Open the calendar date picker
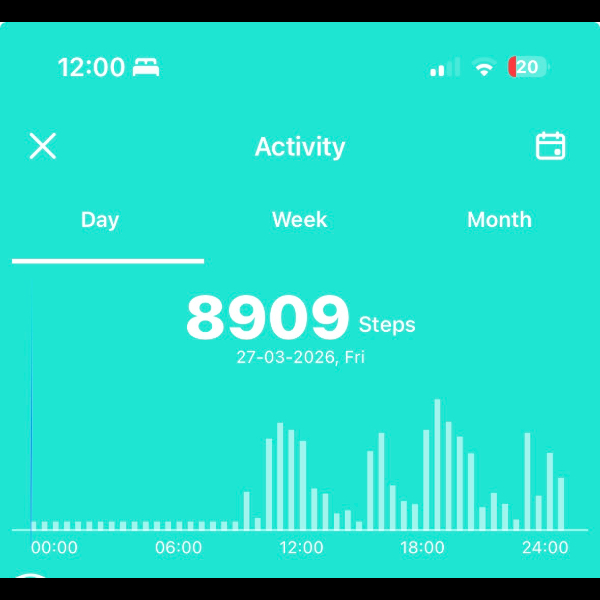Viewport: 600px width, 600px height. pos(550,146)
